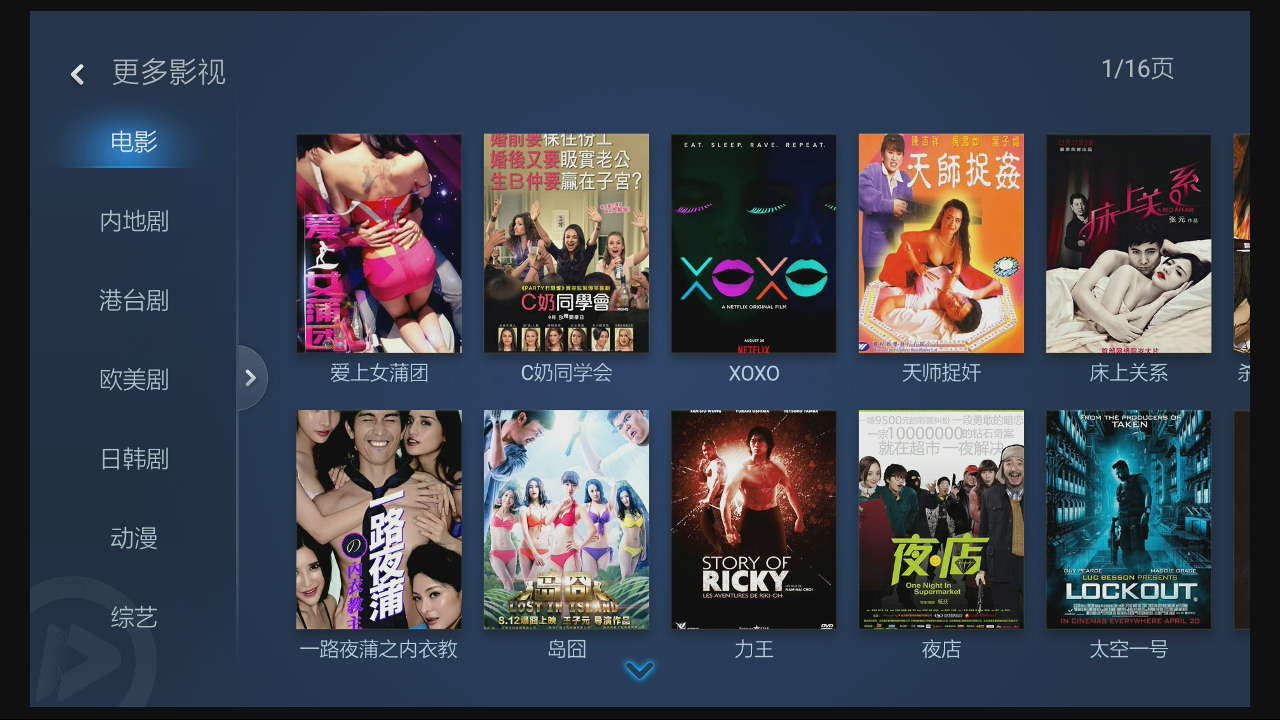
Task: Open the movie 爱上女蒲团
Action: tap(379, 244)
